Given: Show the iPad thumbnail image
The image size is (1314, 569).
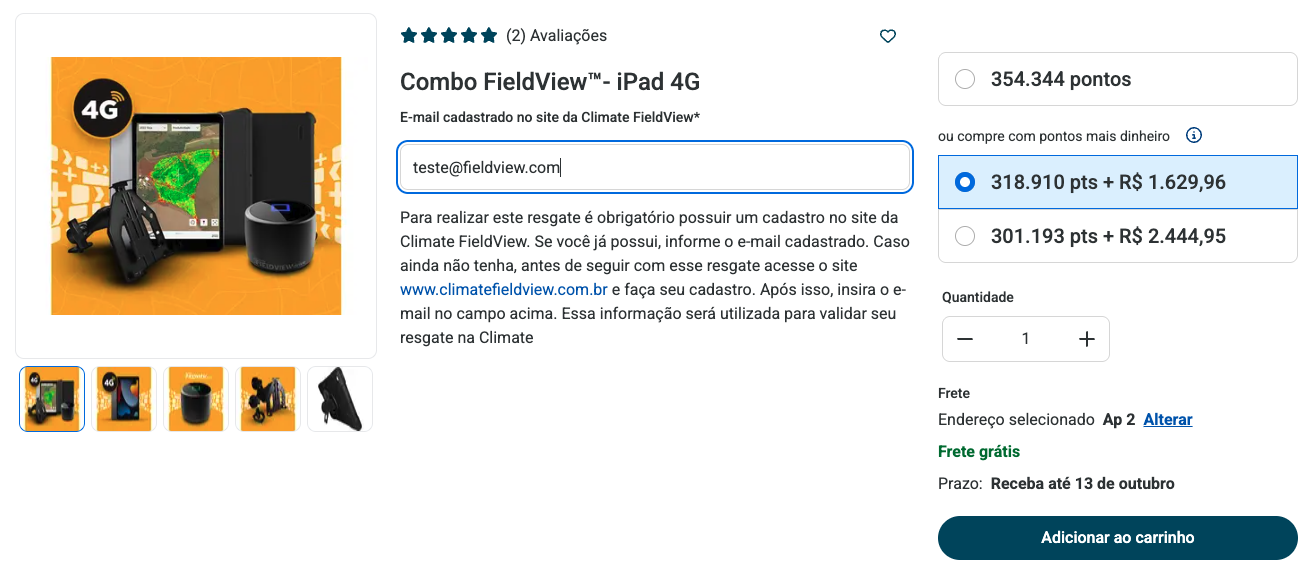Looking at the screenshot, I should [124, 399].
